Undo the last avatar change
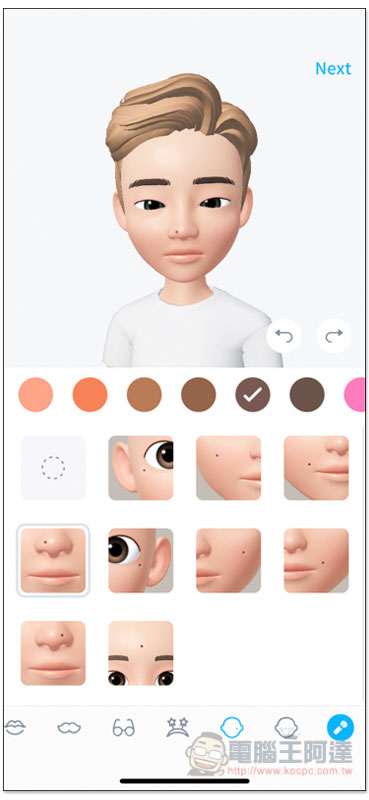 pyautogui.click(x=284, y=336)
